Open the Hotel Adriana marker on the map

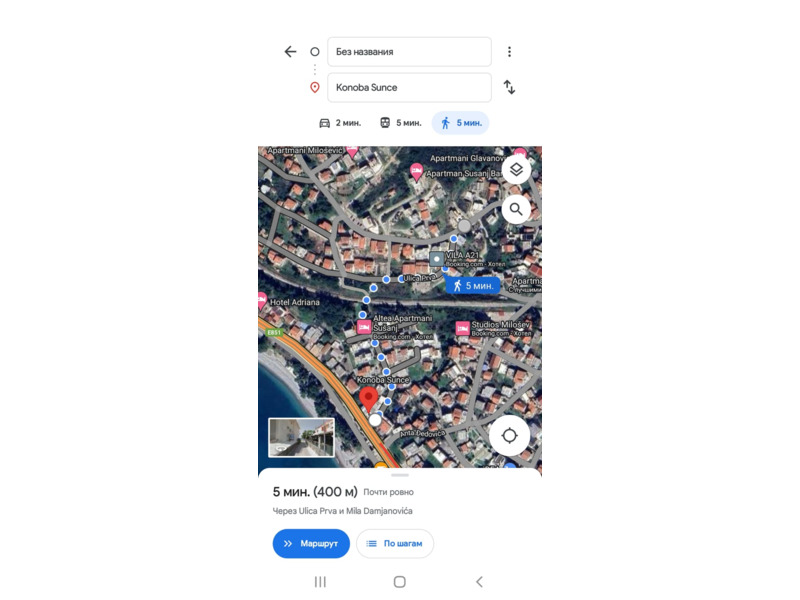point(262,299)
